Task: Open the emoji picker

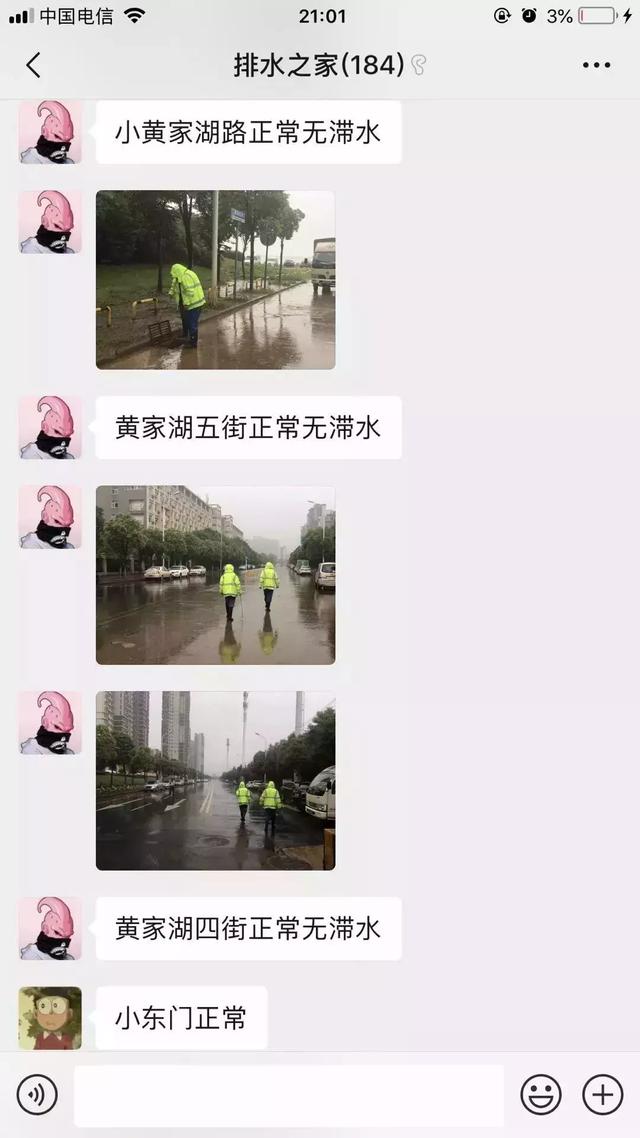Action: point(541,1095)
